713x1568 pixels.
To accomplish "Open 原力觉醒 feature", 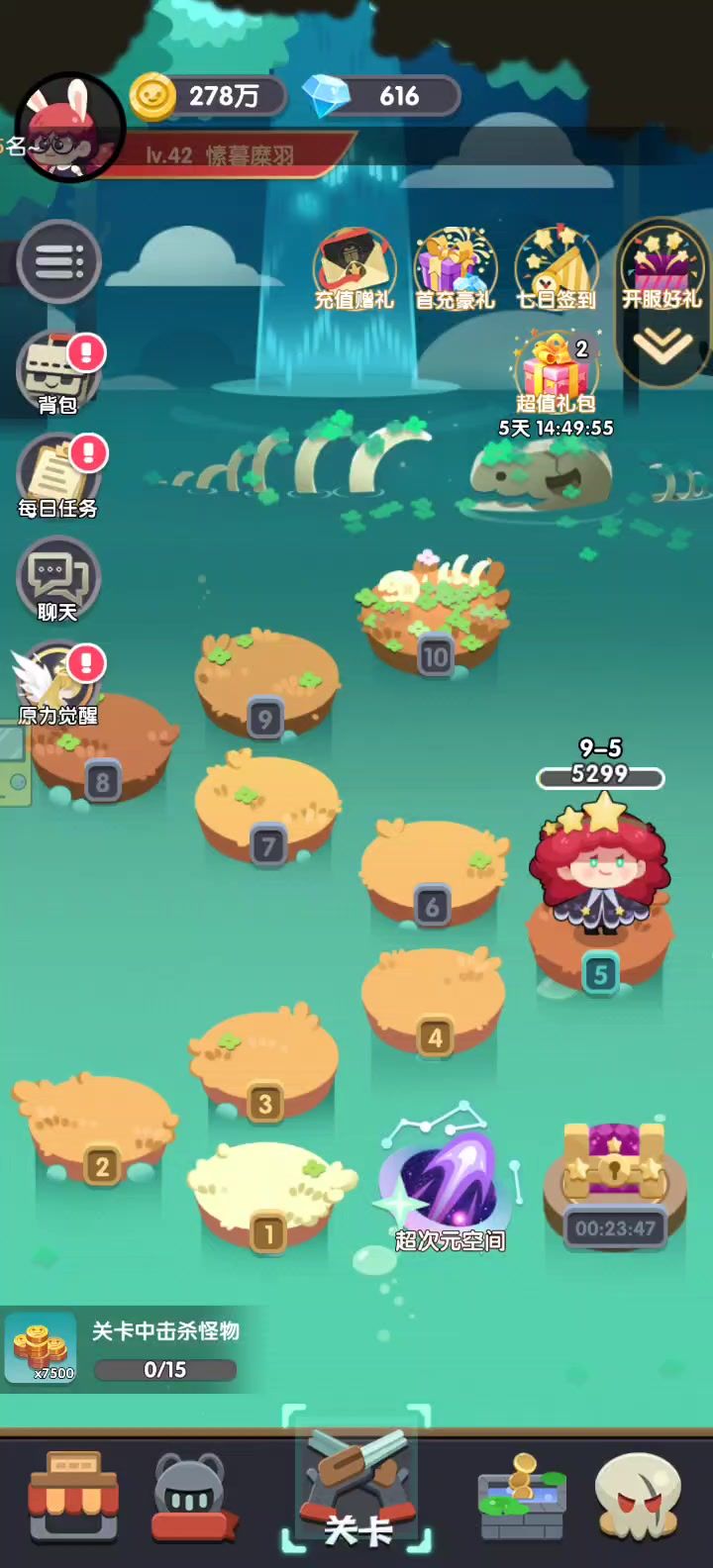I will pos(55,683).
